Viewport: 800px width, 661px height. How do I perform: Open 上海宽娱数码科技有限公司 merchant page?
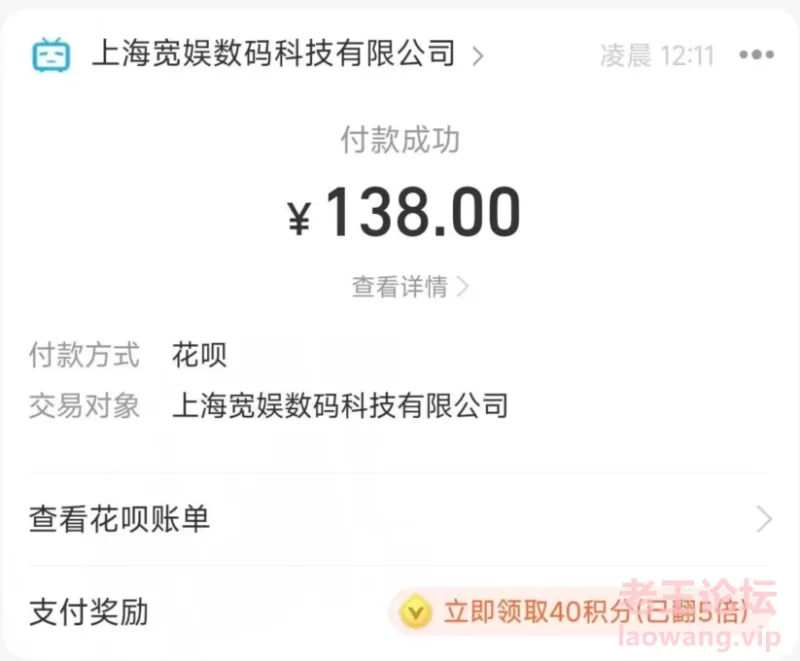273,53
